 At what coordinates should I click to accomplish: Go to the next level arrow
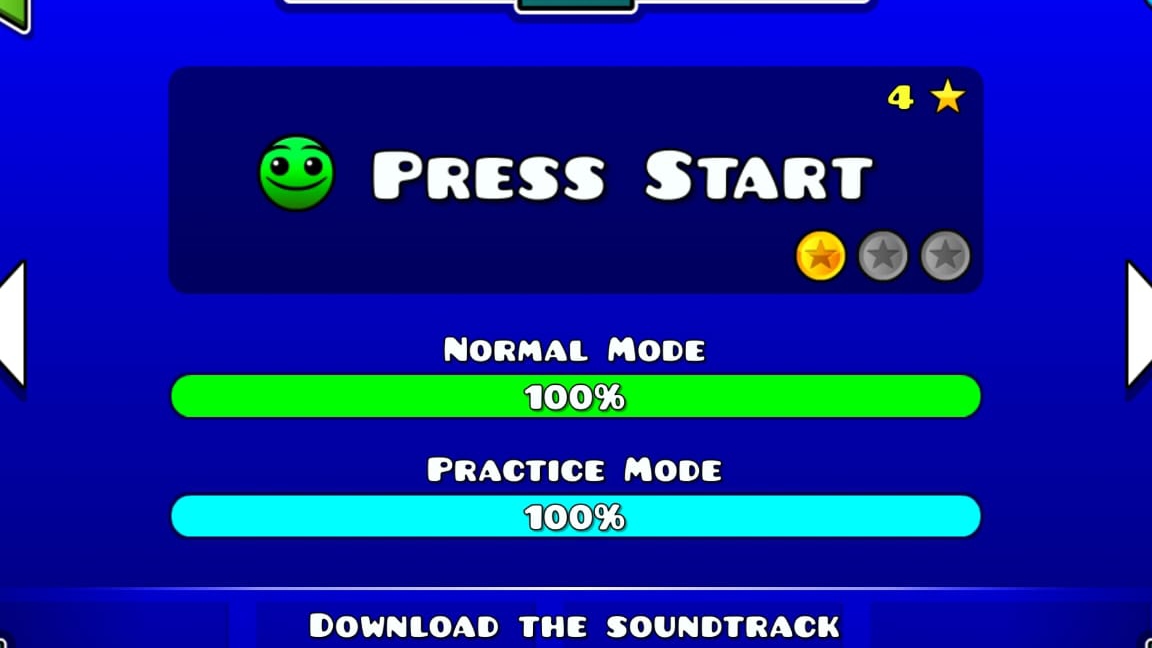click(1139, 324)
